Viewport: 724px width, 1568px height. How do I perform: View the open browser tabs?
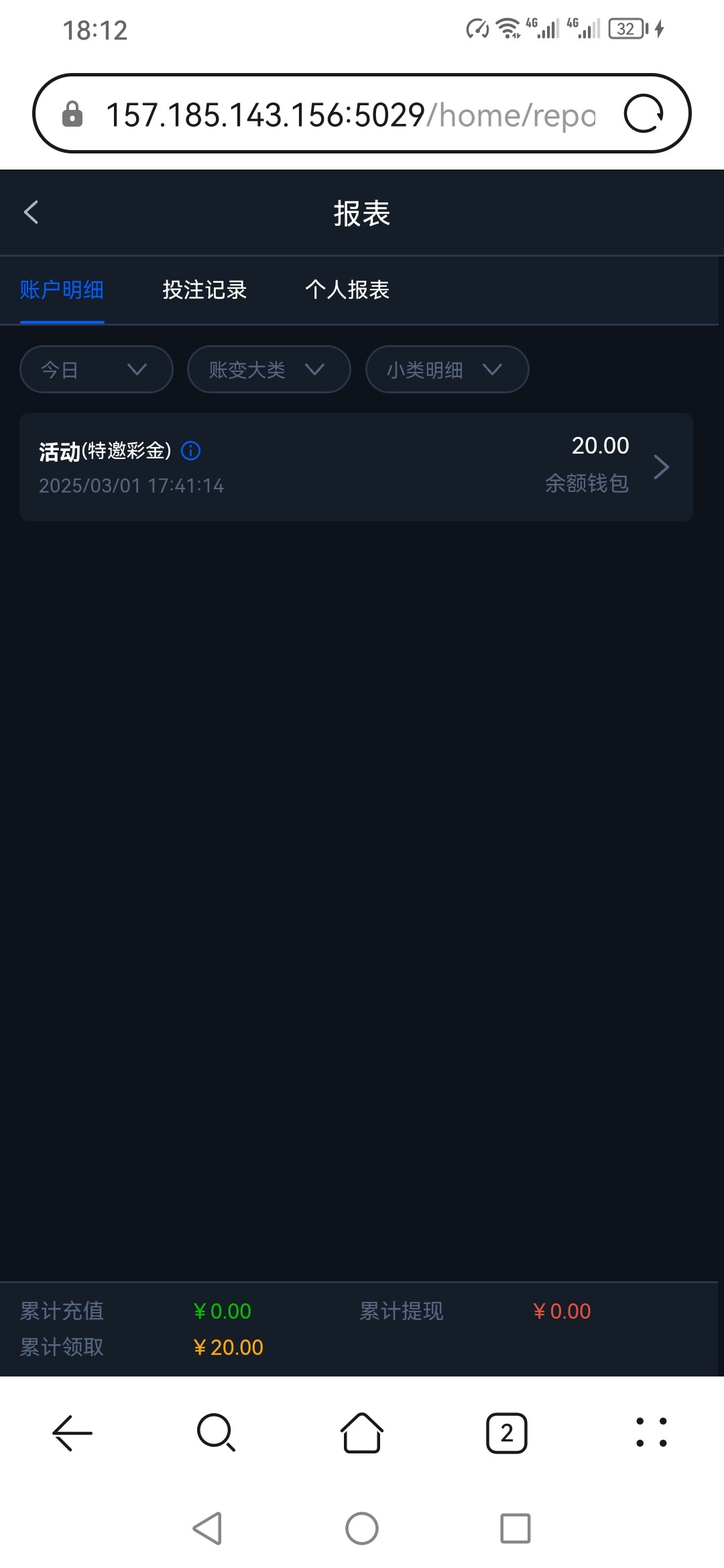pos(507,1433)
